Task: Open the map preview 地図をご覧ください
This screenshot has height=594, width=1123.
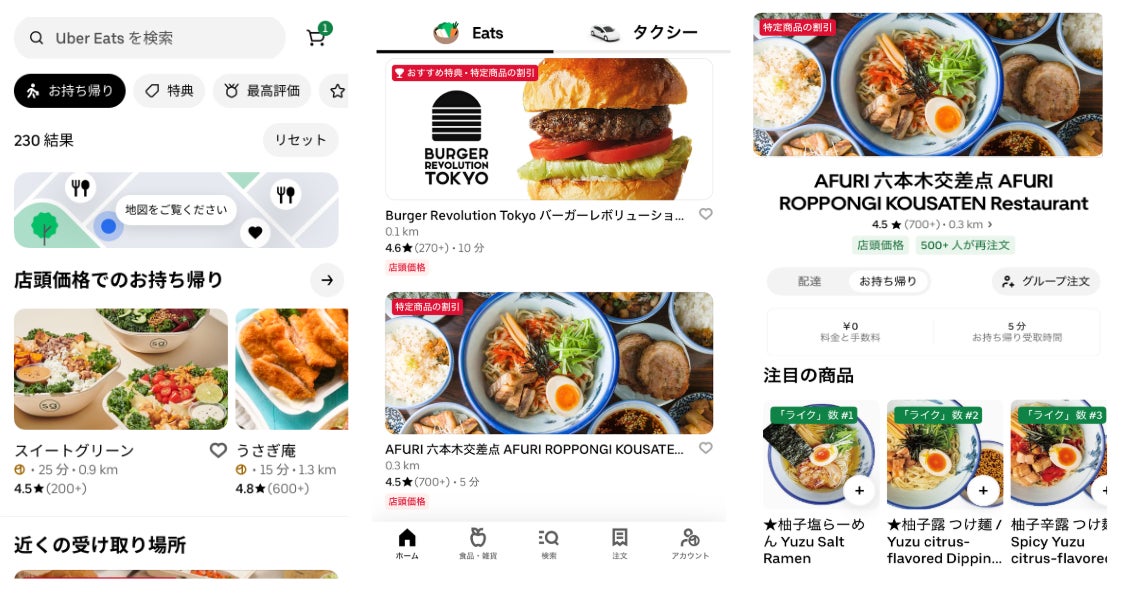Action: point(176,210)
